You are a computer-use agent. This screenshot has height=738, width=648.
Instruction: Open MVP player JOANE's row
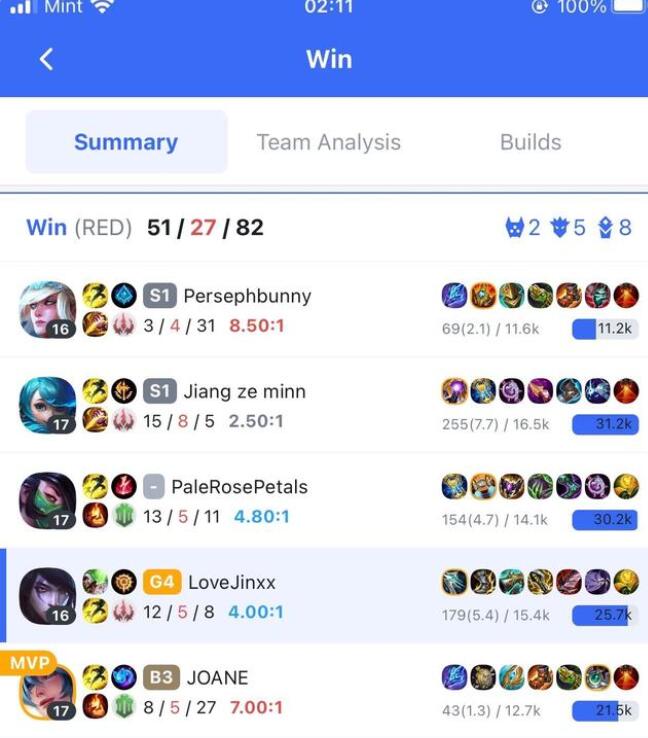[x=217, y=677]
